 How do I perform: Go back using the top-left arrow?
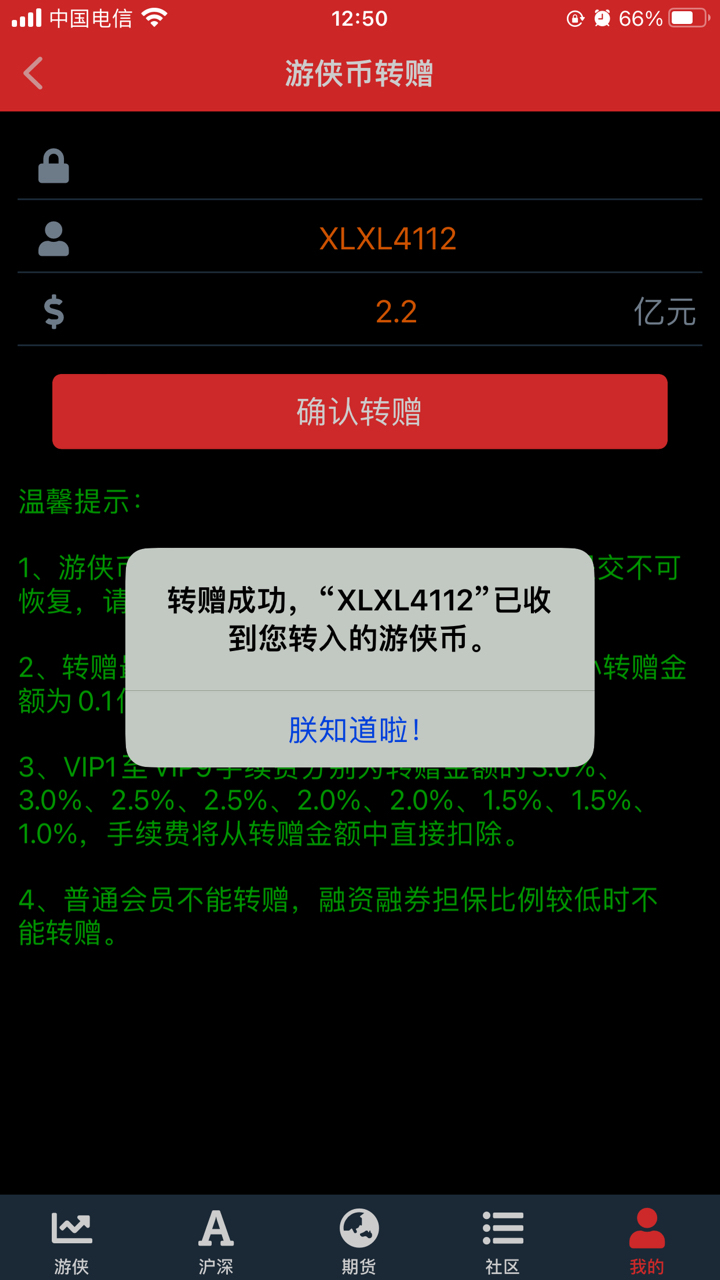coord(34,74)
